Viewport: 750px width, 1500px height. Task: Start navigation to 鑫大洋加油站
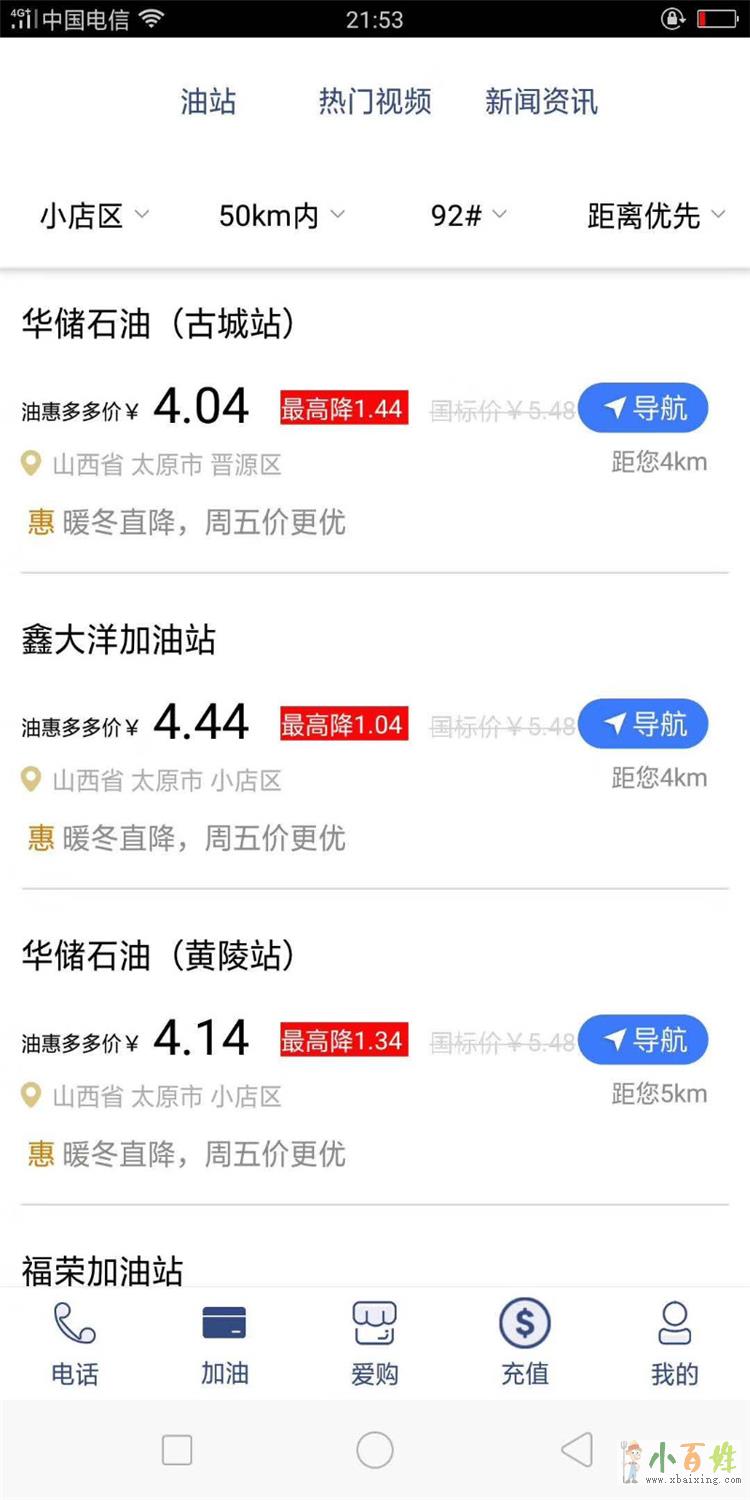tap(643, 724)
